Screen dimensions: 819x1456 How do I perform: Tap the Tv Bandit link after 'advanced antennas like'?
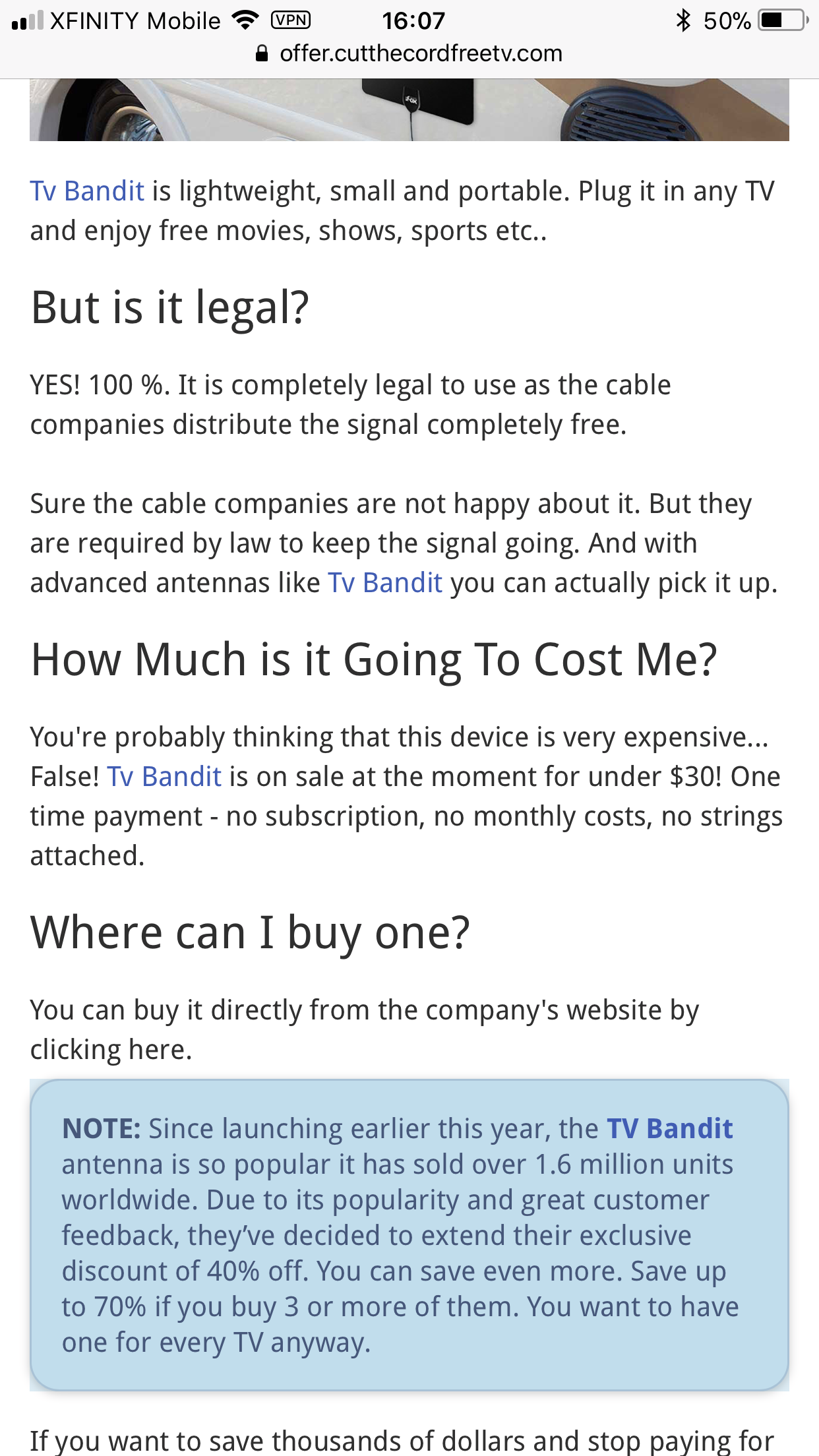(385, 583)
